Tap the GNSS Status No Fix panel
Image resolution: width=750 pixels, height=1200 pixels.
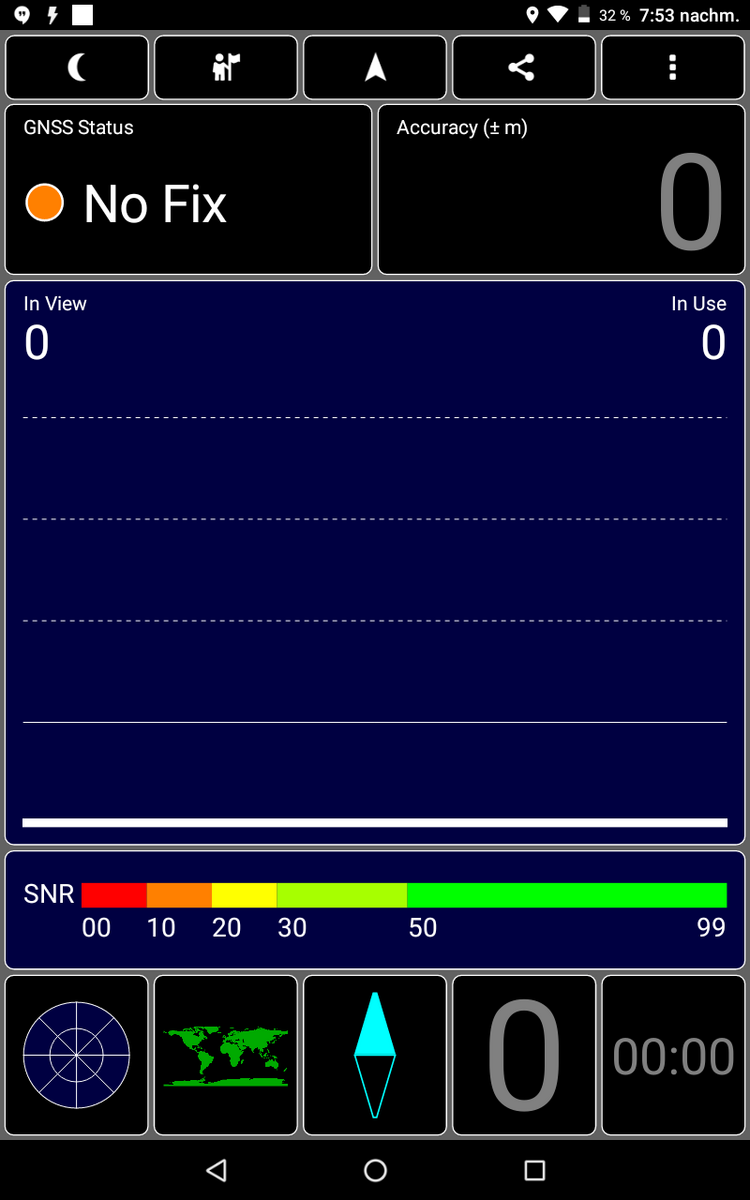point(189,189)
